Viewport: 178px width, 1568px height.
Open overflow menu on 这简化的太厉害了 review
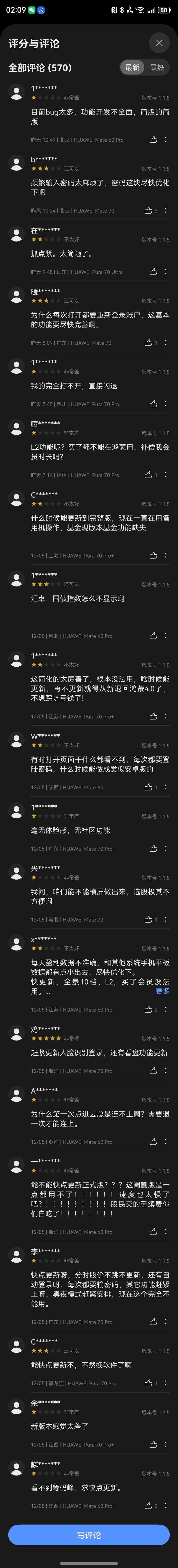166,716
